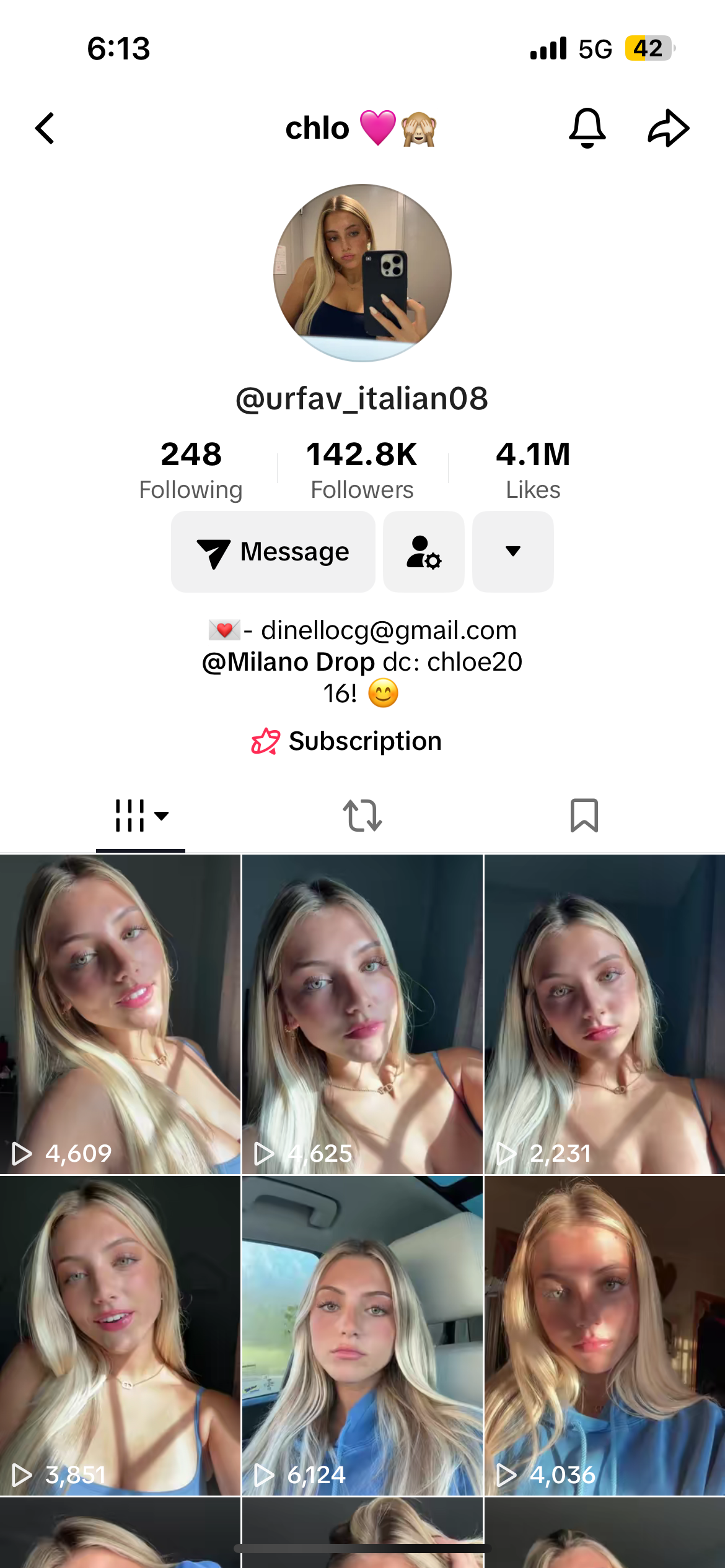Play the video with 3,851 views
This screenshot has height=1568, width=725.
coord(120,1335)
